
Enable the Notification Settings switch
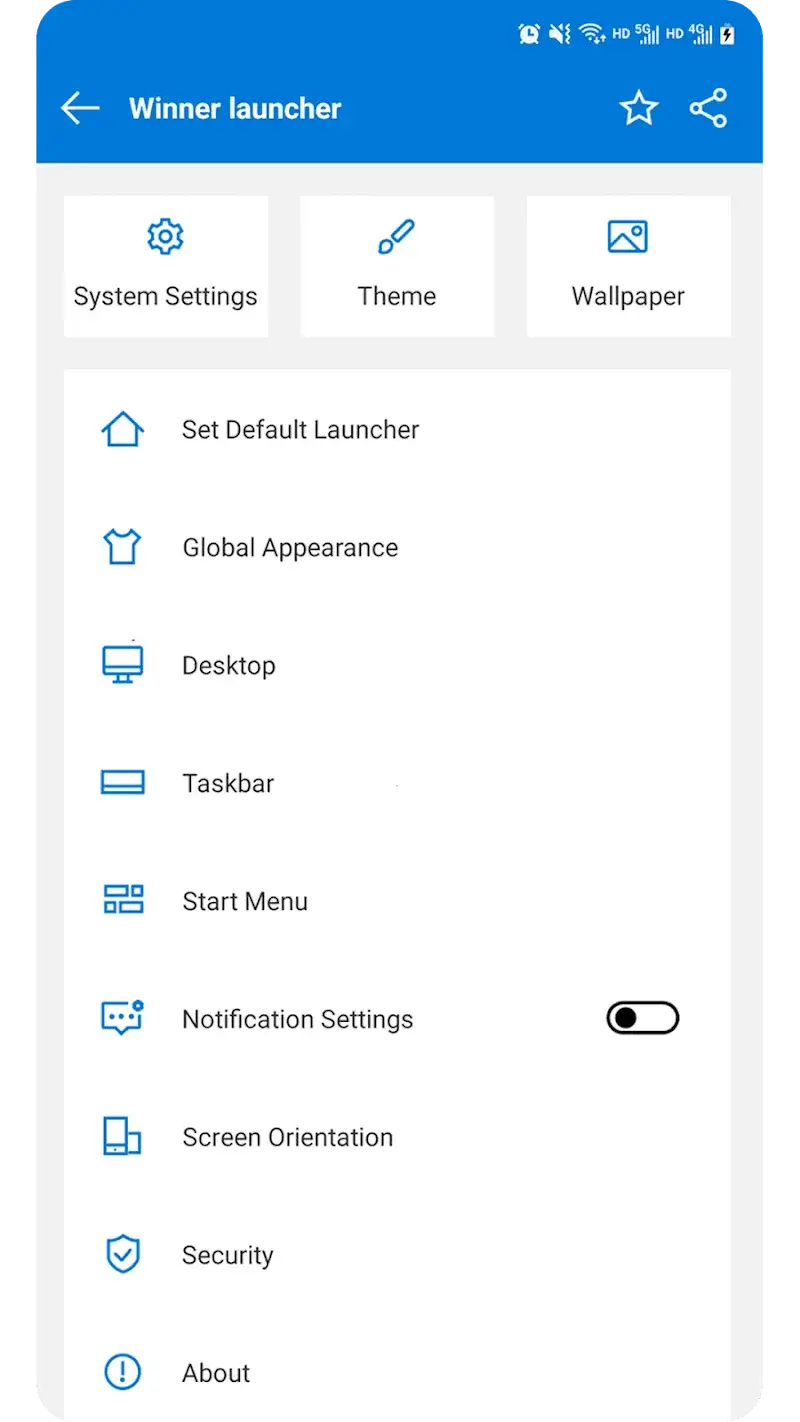coord(642,1017)
